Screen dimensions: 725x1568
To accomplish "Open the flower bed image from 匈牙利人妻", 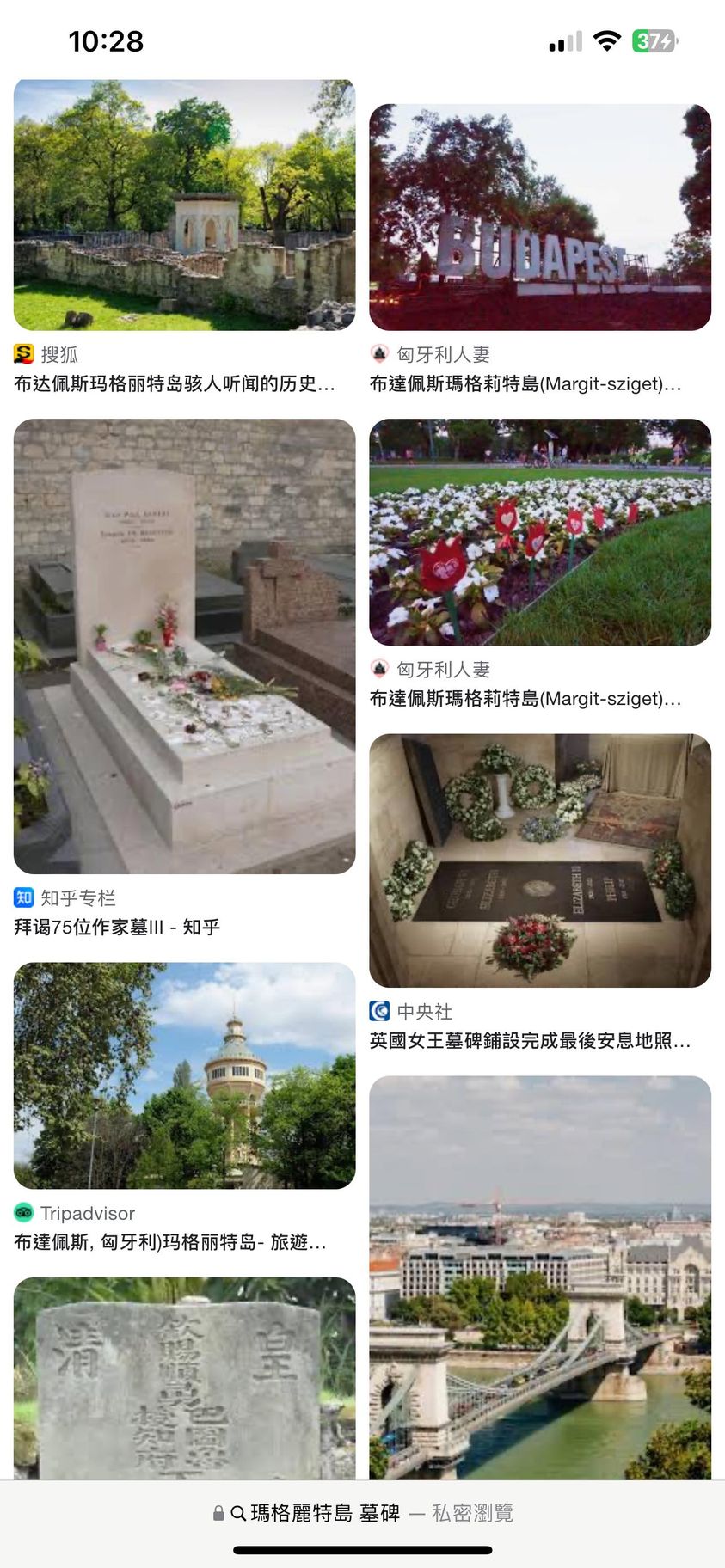I will (539, 532).
